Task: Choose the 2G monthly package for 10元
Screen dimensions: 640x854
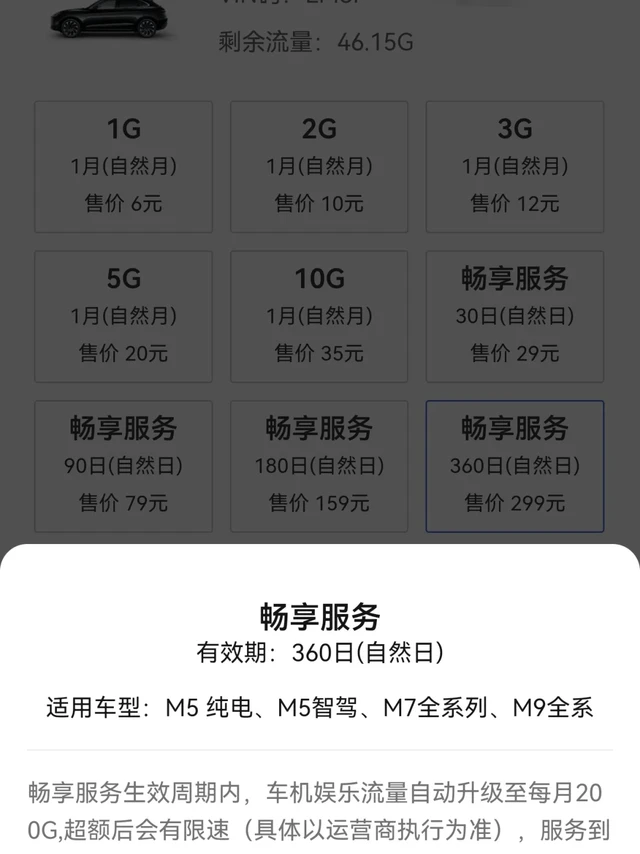Action: (x=319, y=167)
